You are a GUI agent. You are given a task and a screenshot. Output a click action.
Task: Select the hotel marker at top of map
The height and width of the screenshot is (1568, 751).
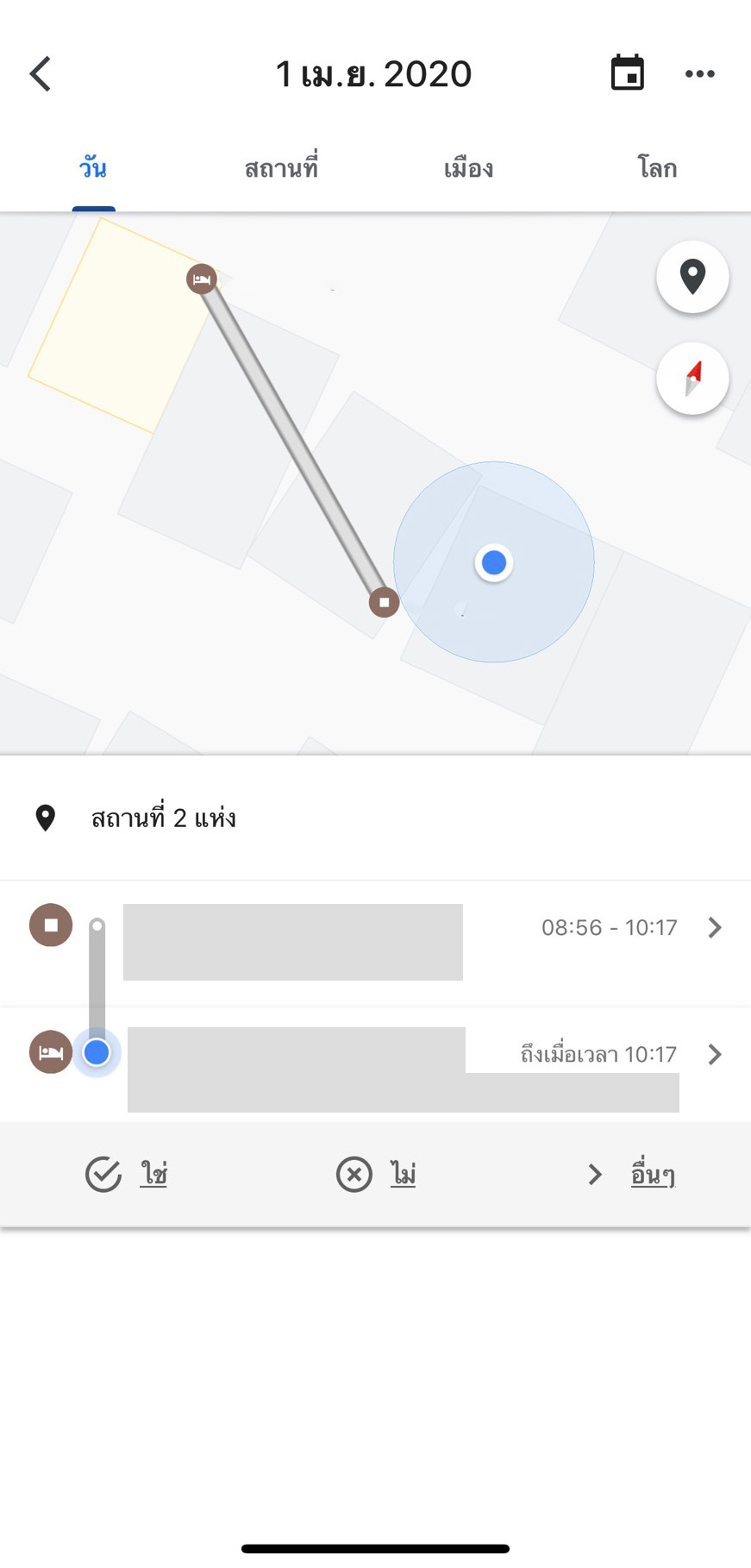202,279
